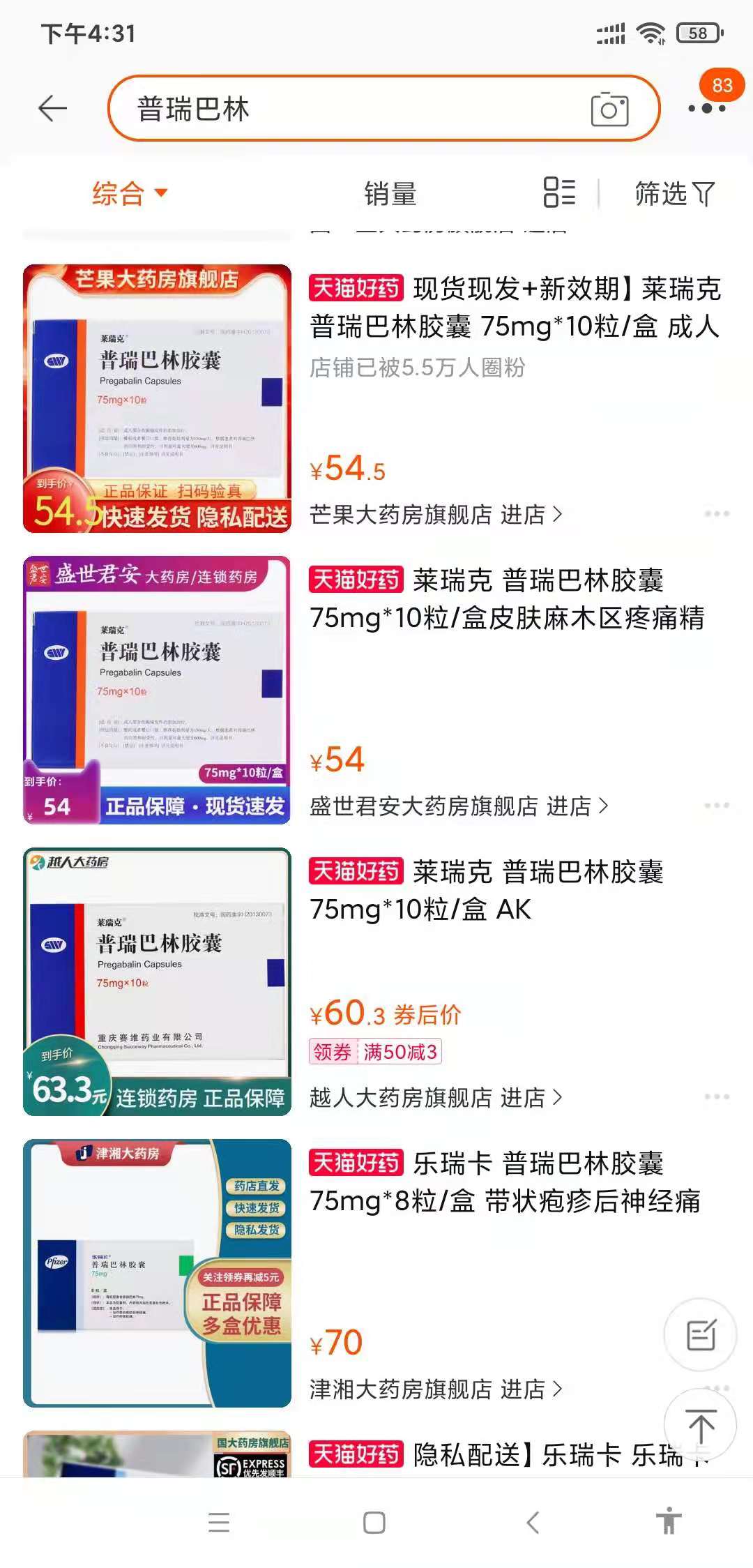Viewport: 753px width, 1568px height.
Task: Open 芒果大药房 product image priced 54.5
Action: pos(157,398)
